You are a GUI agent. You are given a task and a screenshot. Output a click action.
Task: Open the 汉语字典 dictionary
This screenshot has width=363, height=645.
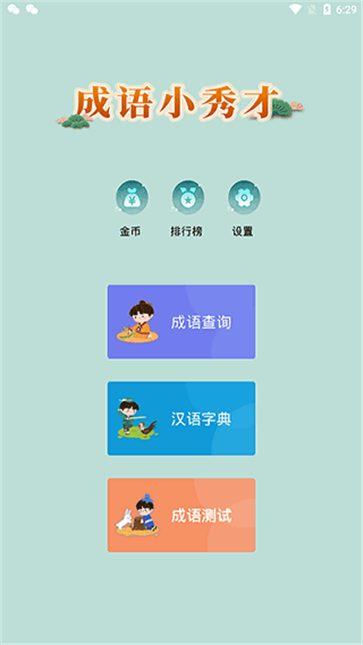click(x=182, y=418)
